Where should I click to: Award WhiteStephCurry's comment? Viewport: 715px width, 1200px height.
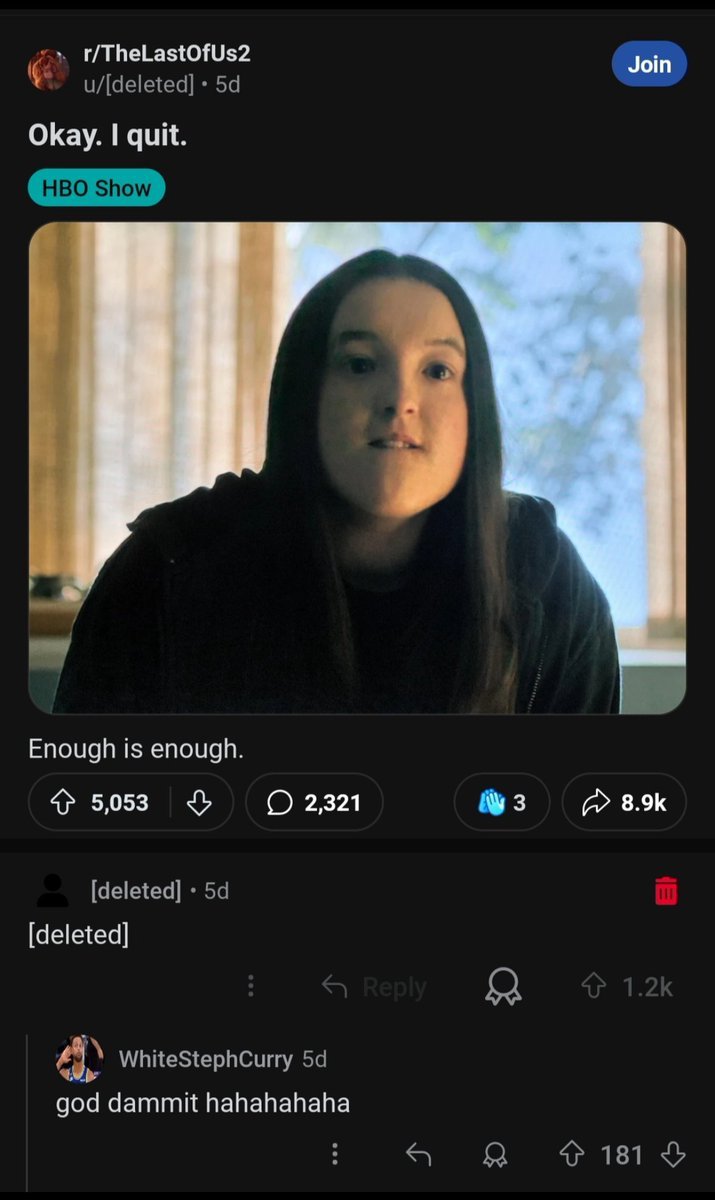tap(494, 1155)
